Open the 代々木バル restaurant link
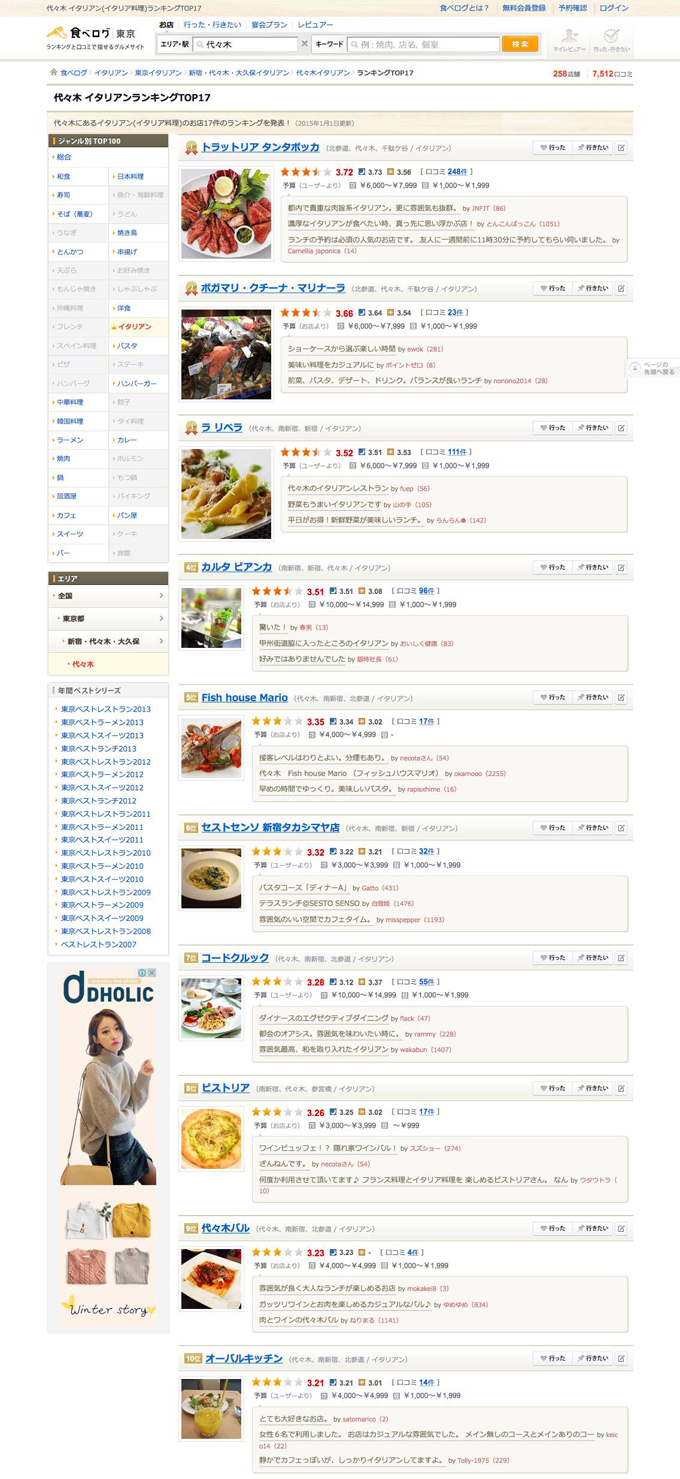 [225, 1227]
